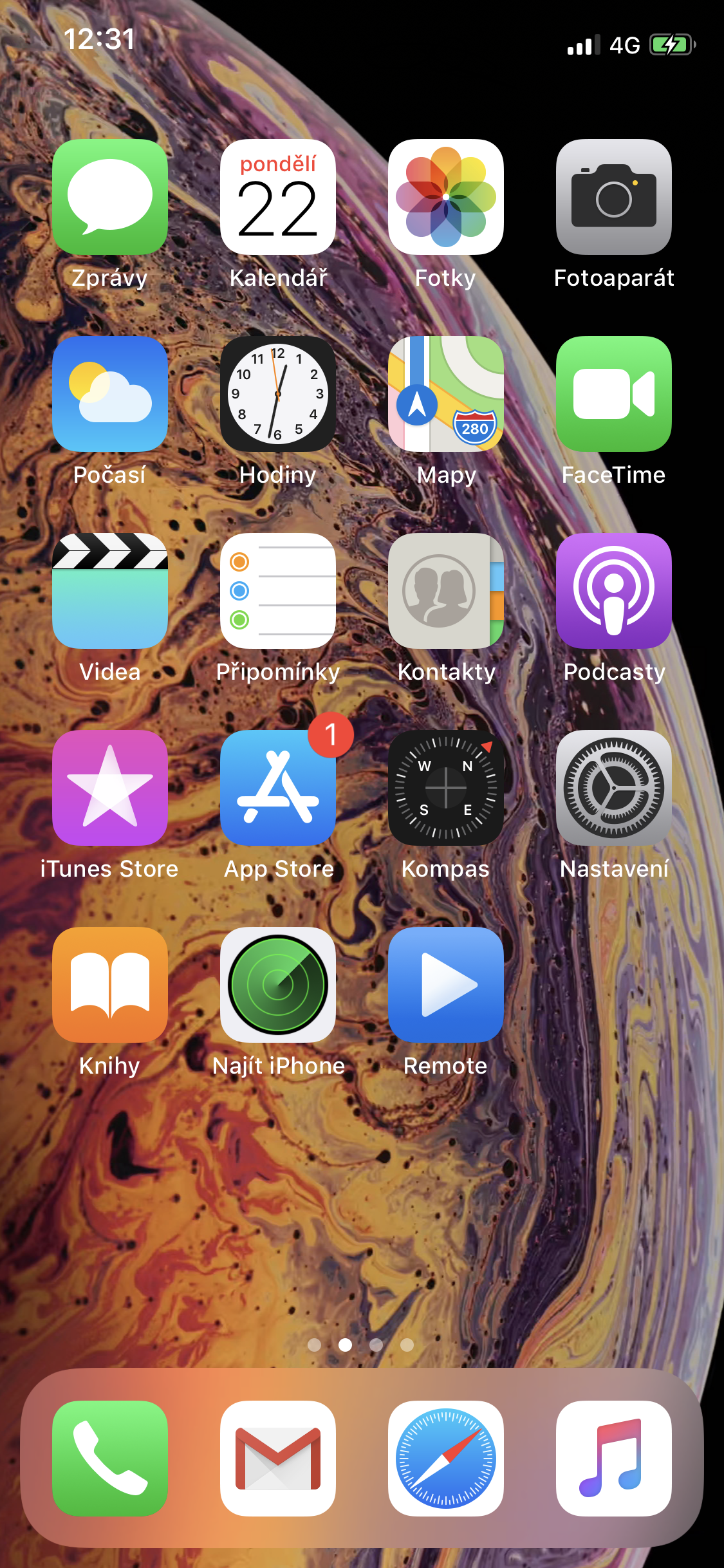
Task: Open the Knihy books app
Action: tap(110, 985)
